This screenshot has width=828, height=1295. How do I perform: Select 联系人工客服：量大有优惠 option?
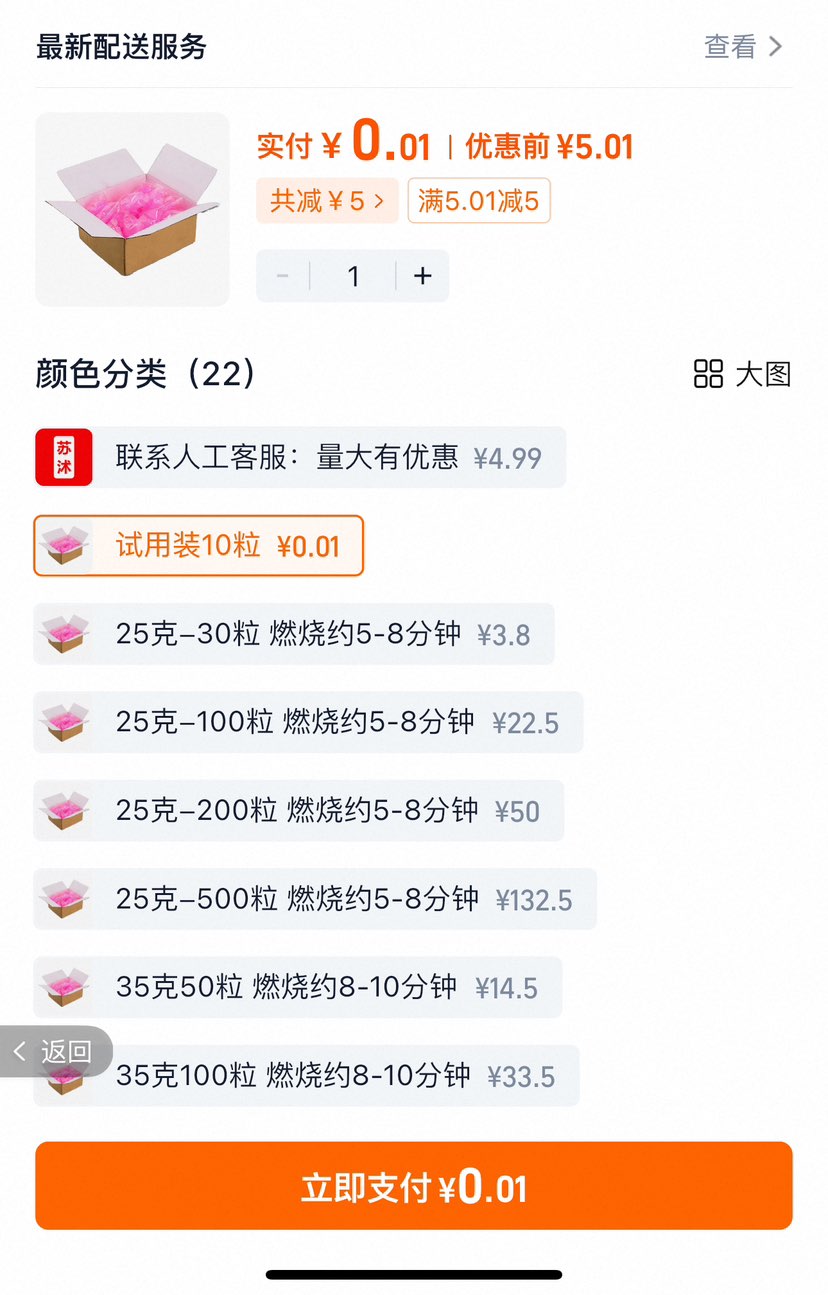(300, 458)
